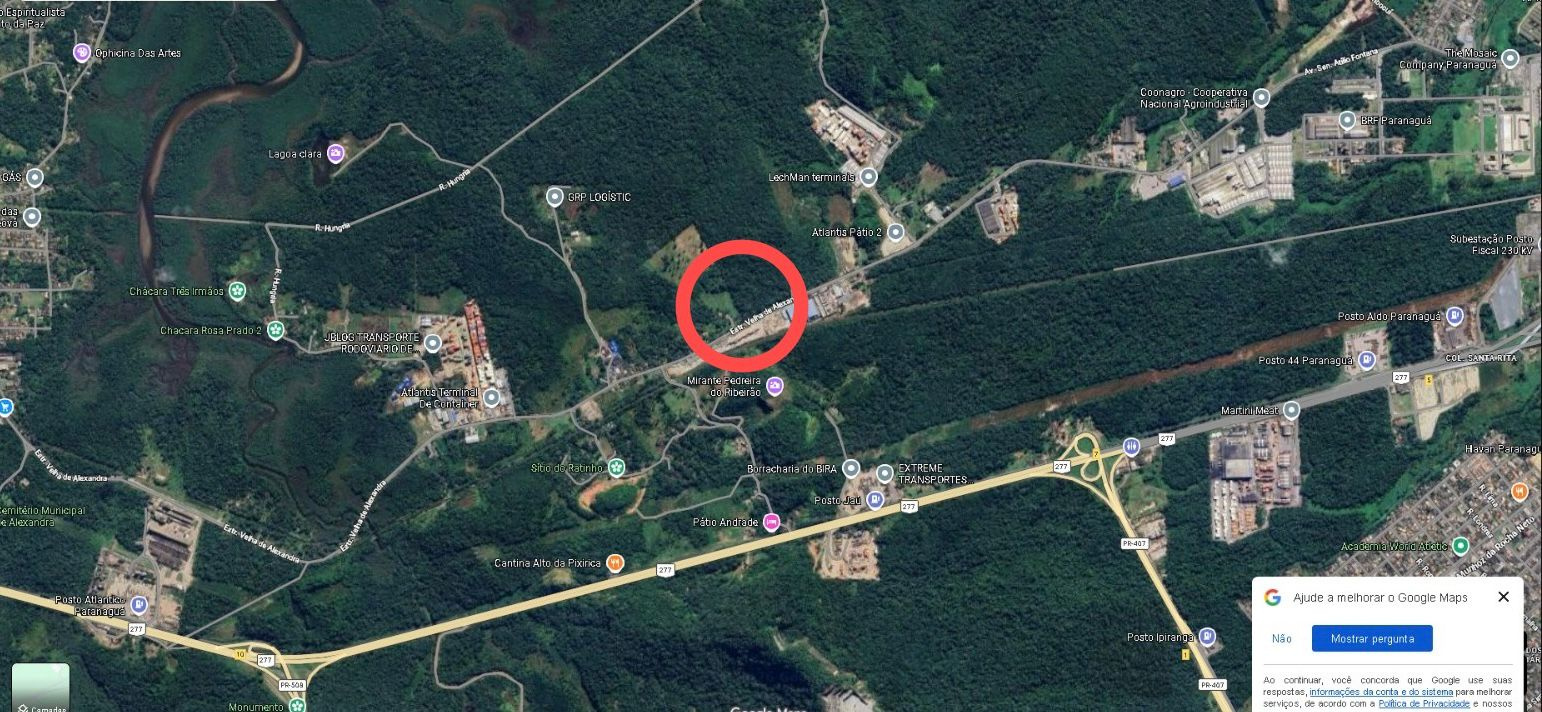Select the Mirante Pedreira do Ribeirão pin
Image resolution: width=1542 pixels, height=712 pixels.
[x=775, y=386]
